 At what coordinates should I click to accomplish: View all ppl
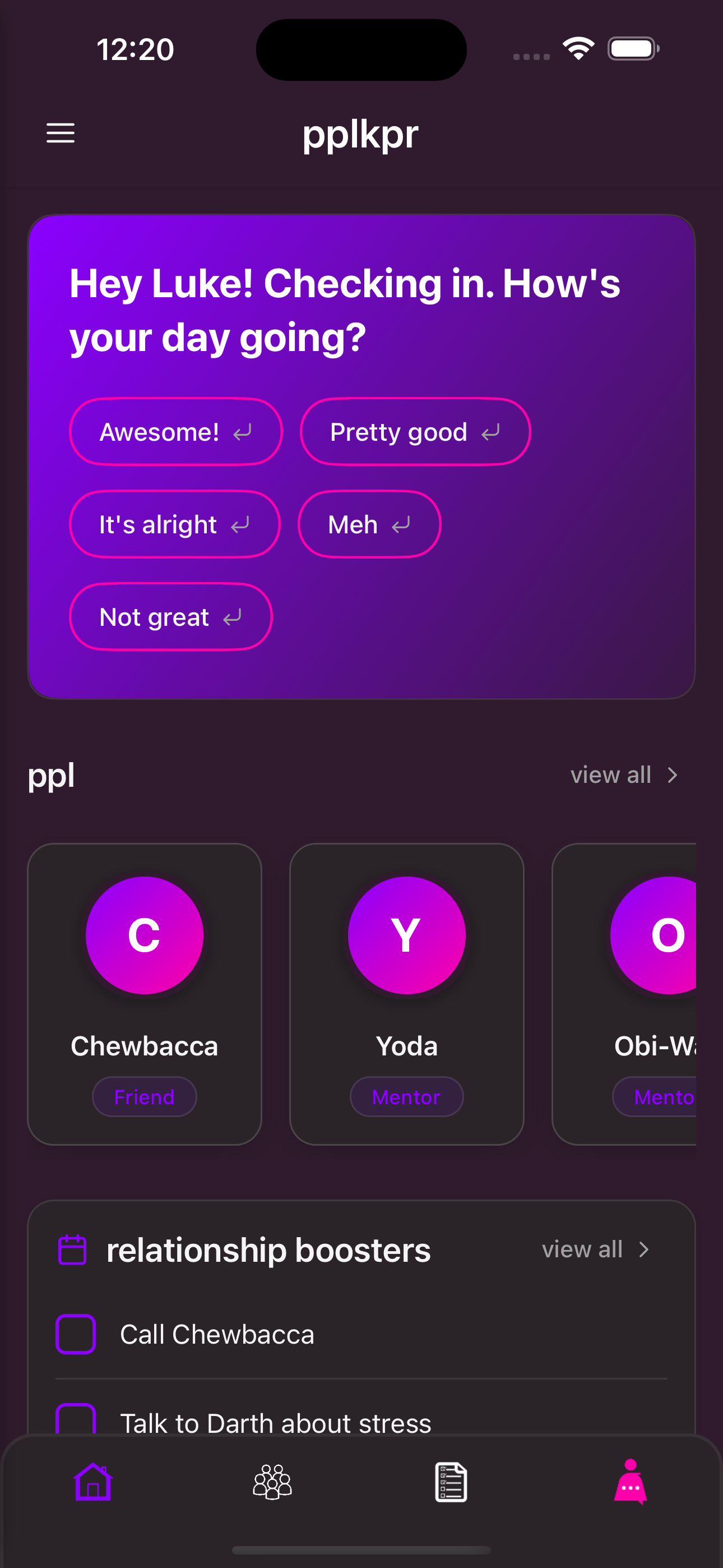click(x=623, y=775)
